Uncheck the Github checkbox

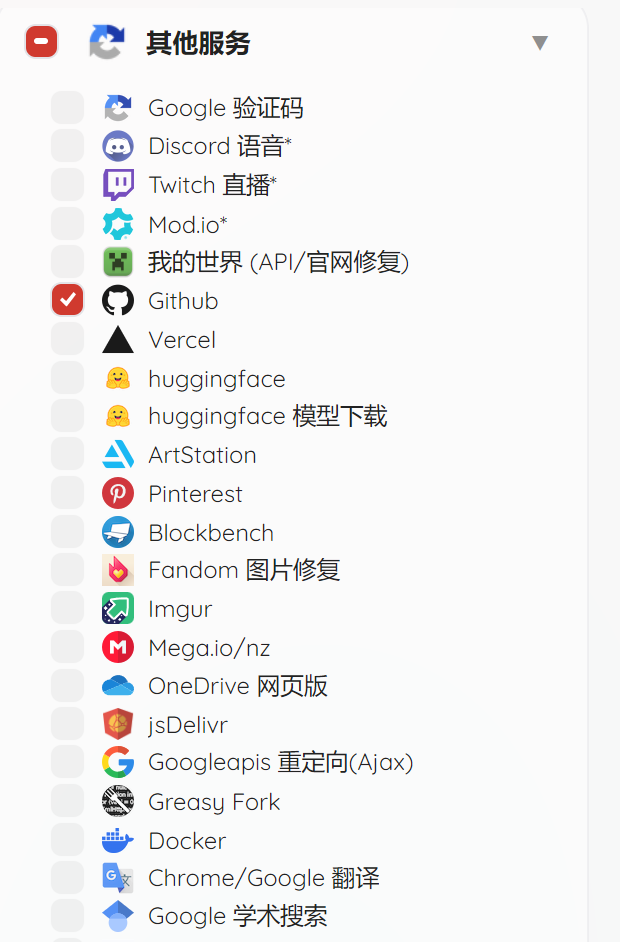tap(68, 300)
